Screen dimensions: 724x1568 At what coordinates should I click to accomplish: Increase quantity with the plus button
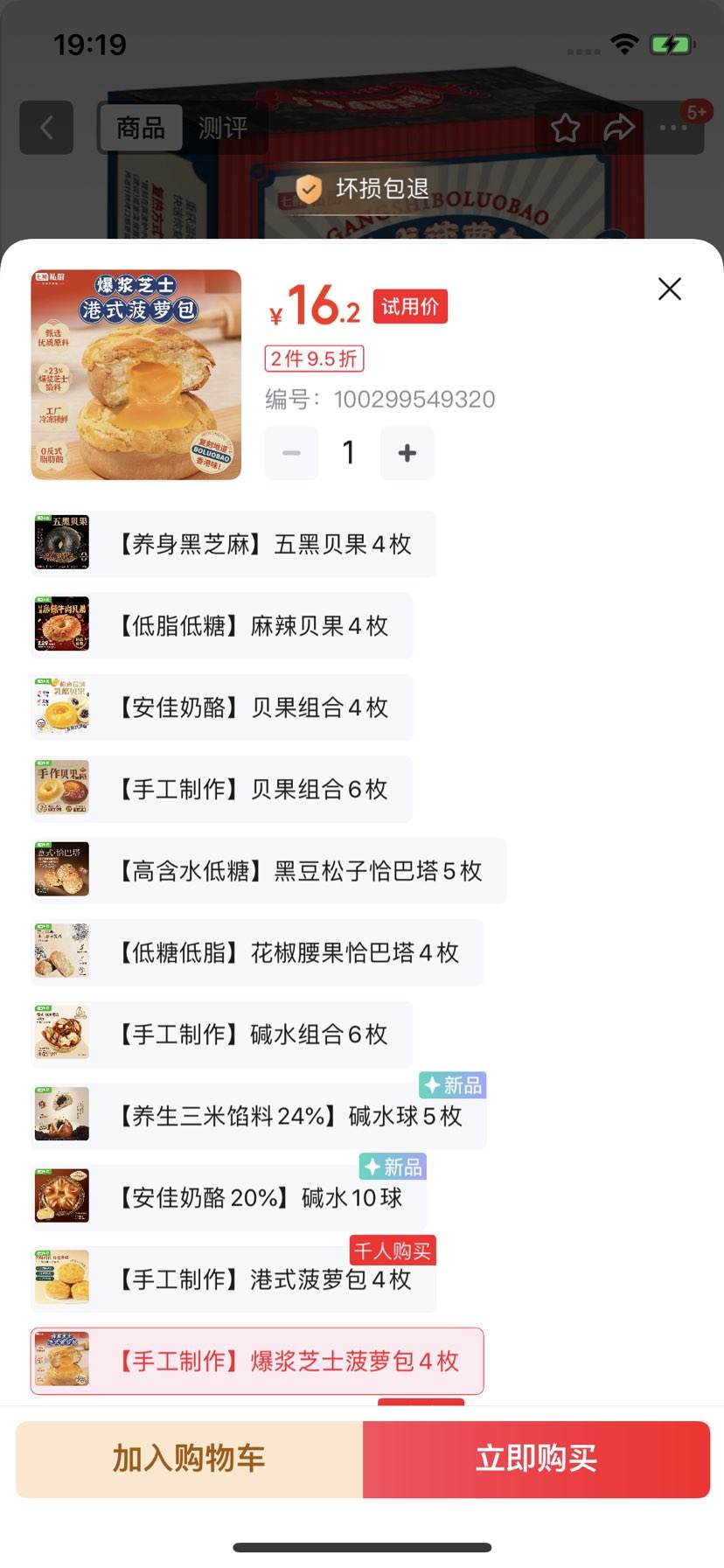tap(407, 453)
